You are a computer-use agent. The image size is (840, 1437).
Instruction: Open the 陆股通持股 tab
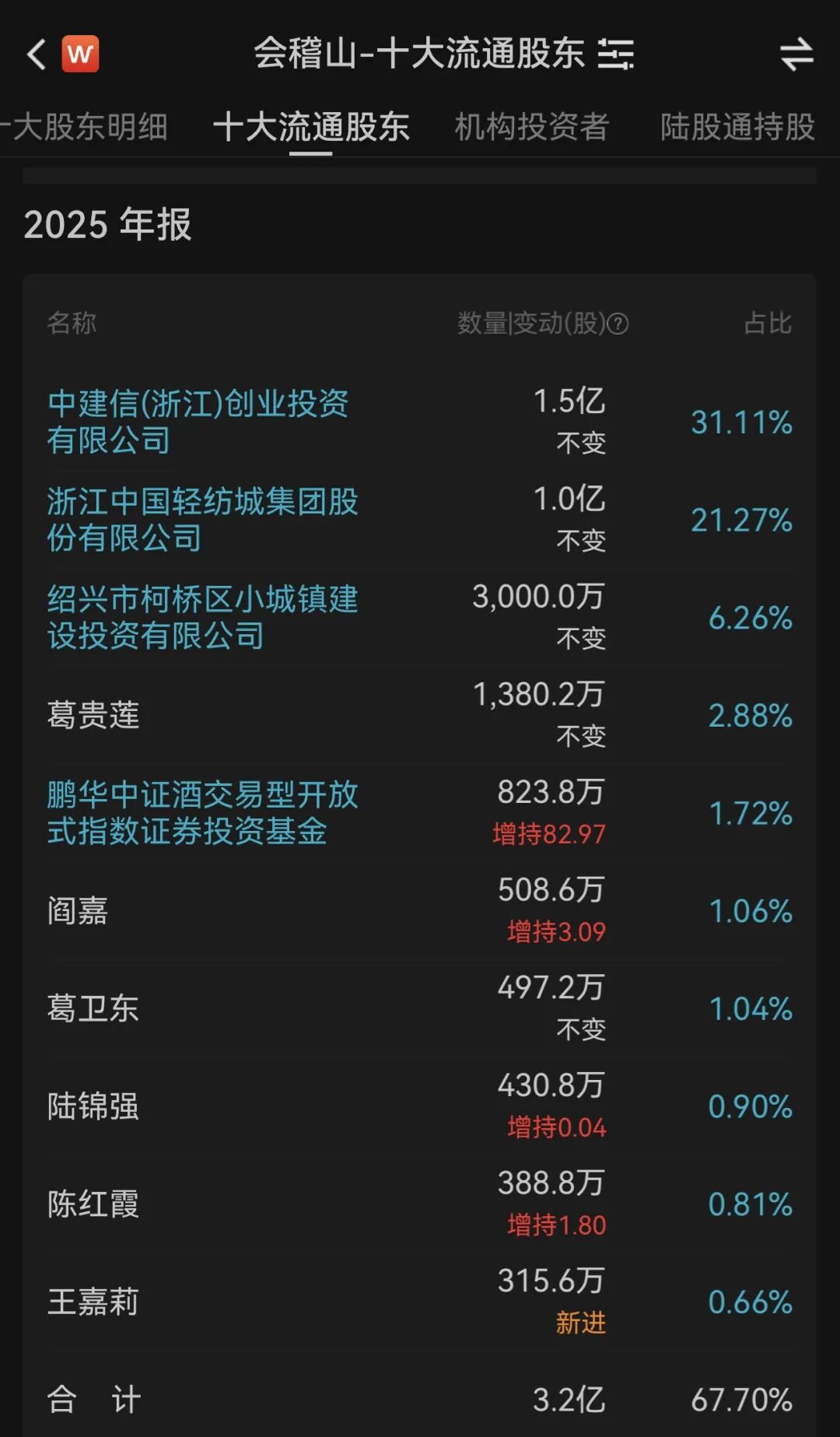(737, 127)
